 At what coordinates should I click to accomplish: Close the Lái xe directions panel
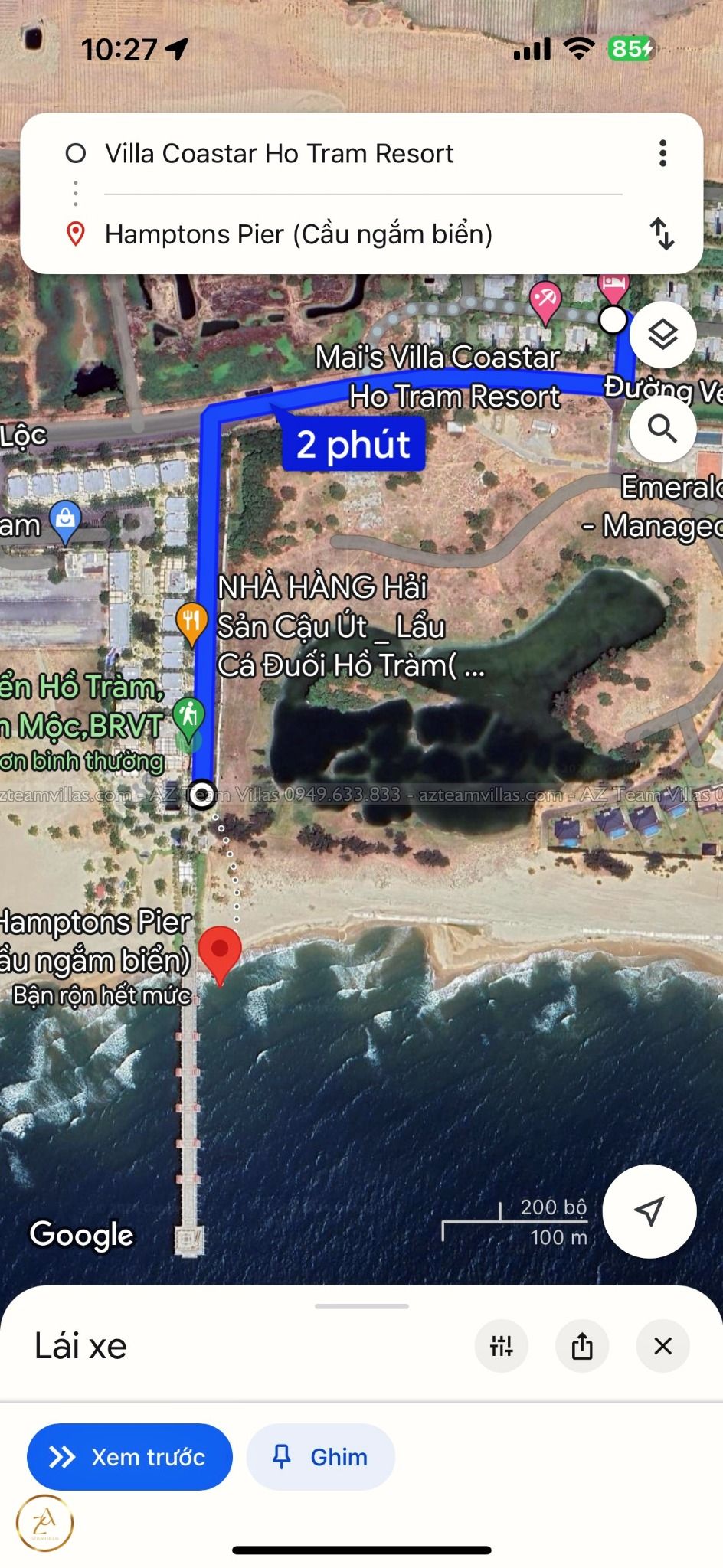tap(663, 1346)
